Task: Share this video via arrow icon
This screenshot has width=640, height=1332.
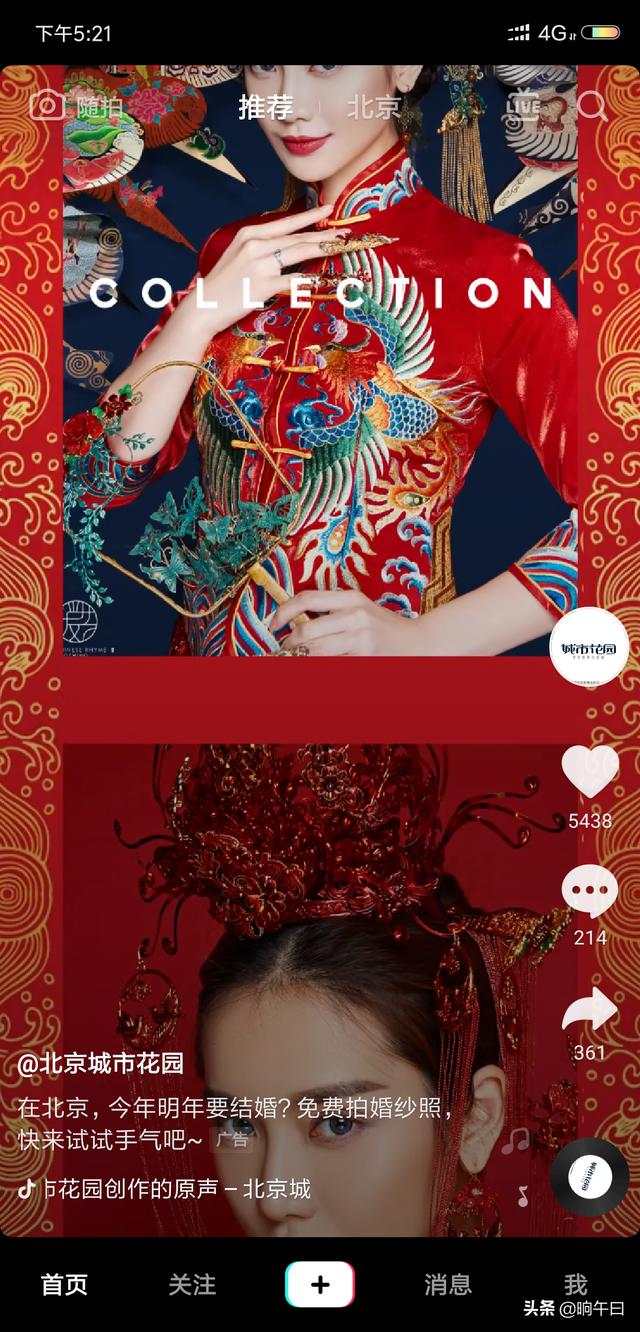Action: (589, 1010)
